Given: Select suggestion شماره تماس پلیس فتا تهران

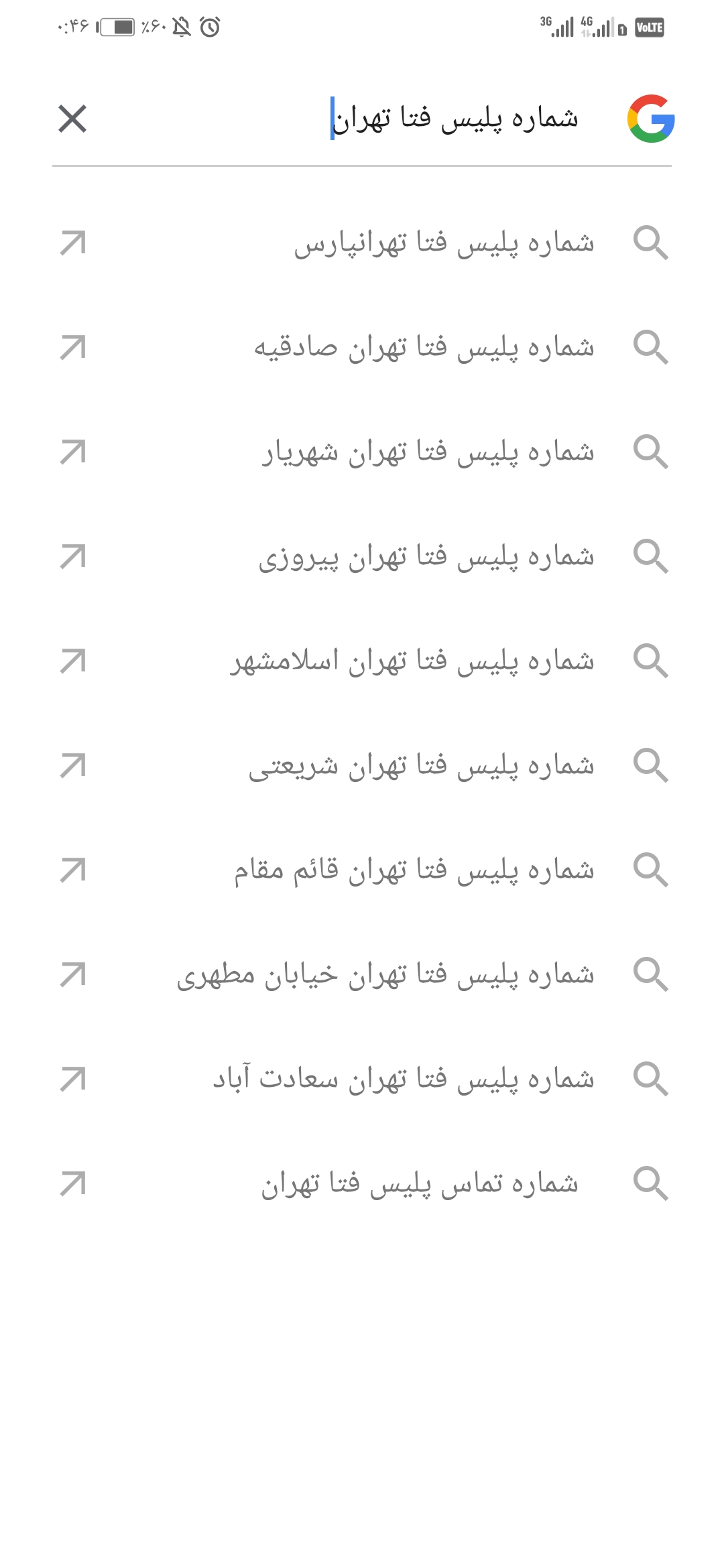Looking at the screenshot, I should tap(420, 1184).
